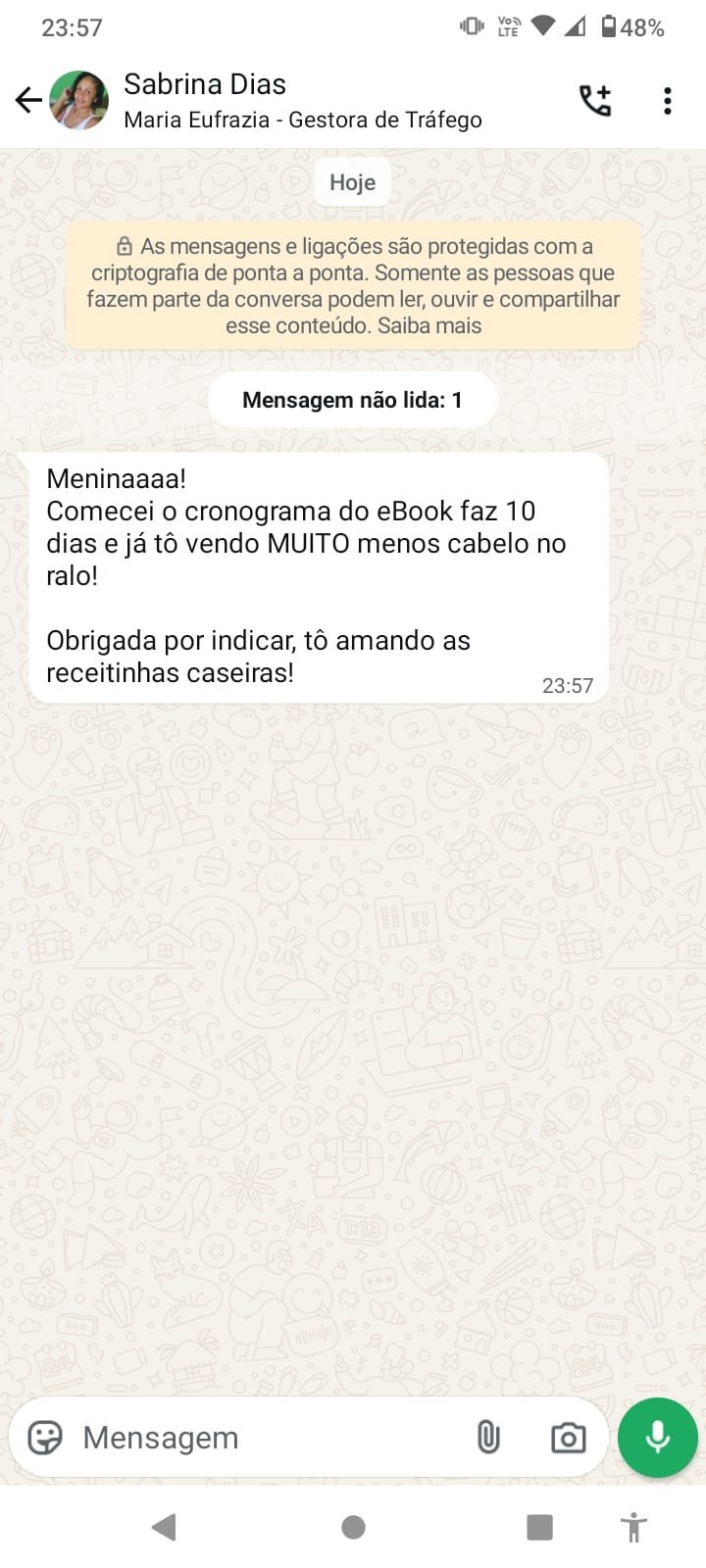
Task: Open the three-dot overflow menu
Action: pyautogui.click(x=668, y=101)
